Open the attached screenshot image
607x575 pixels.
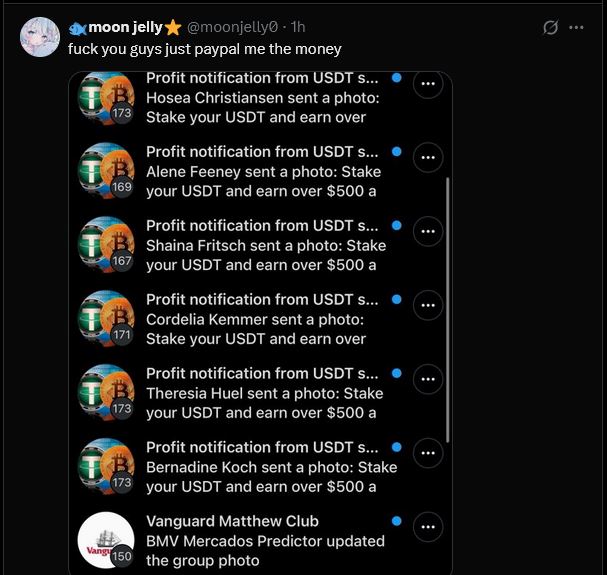[x=260, y=320]
